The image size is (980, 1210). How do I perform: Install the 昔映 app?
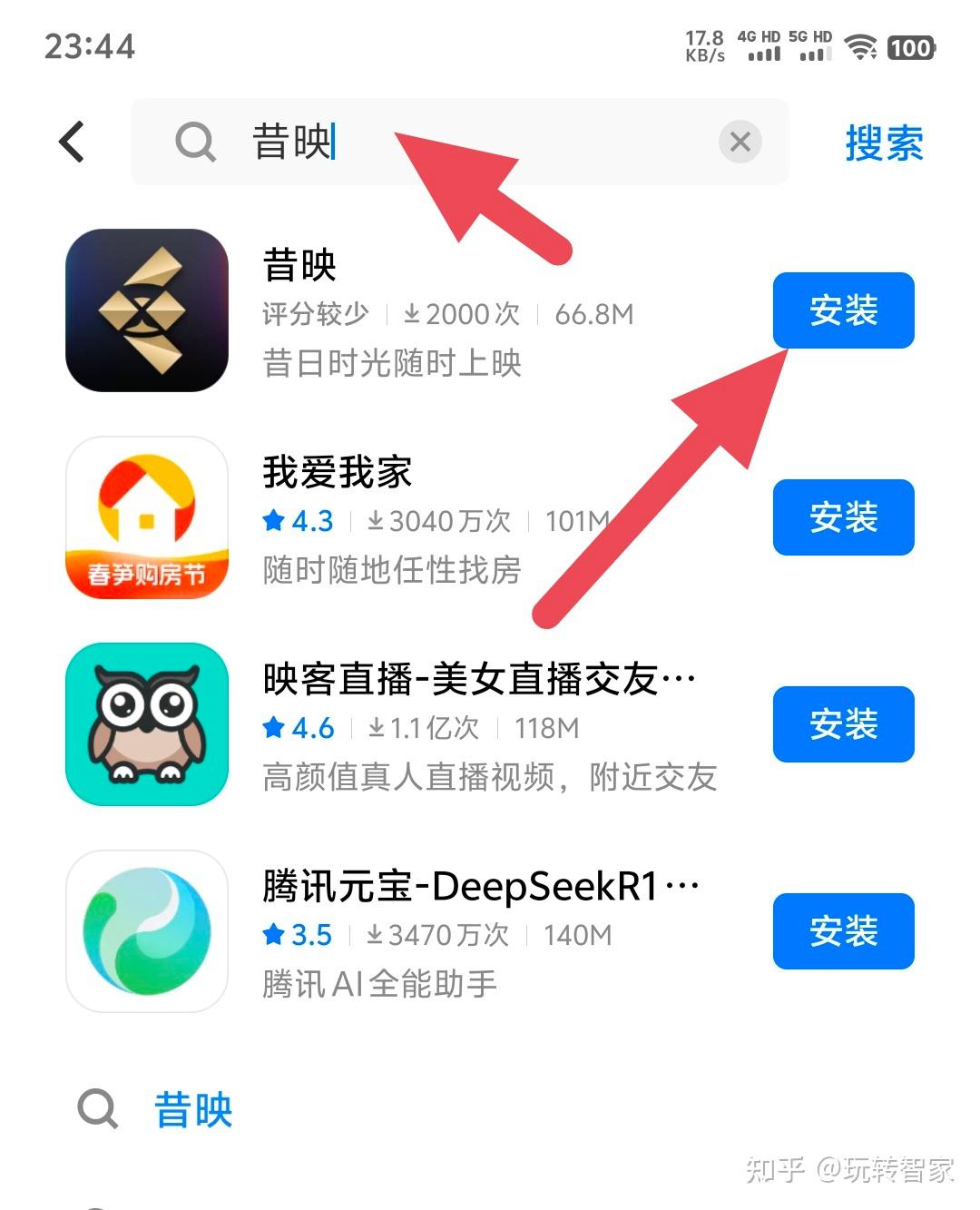(x=843, y=311)
